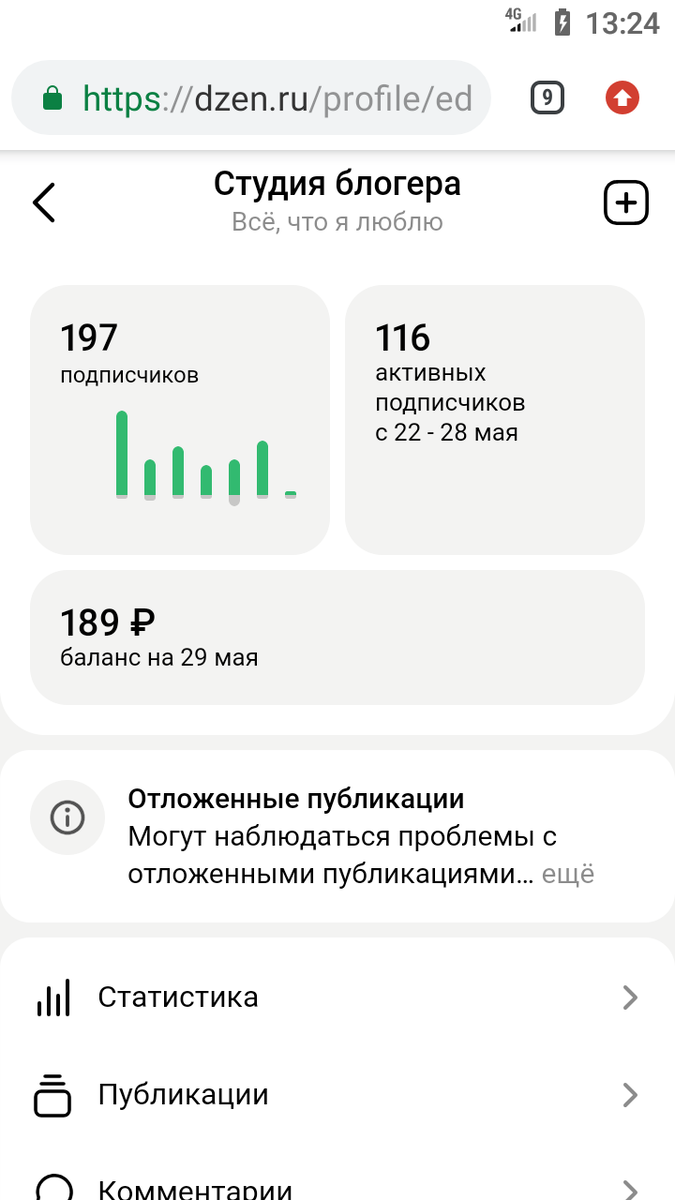Open the 116 активных подписчиков card
Screen dimensions: 675x1200
click(494, 419)
